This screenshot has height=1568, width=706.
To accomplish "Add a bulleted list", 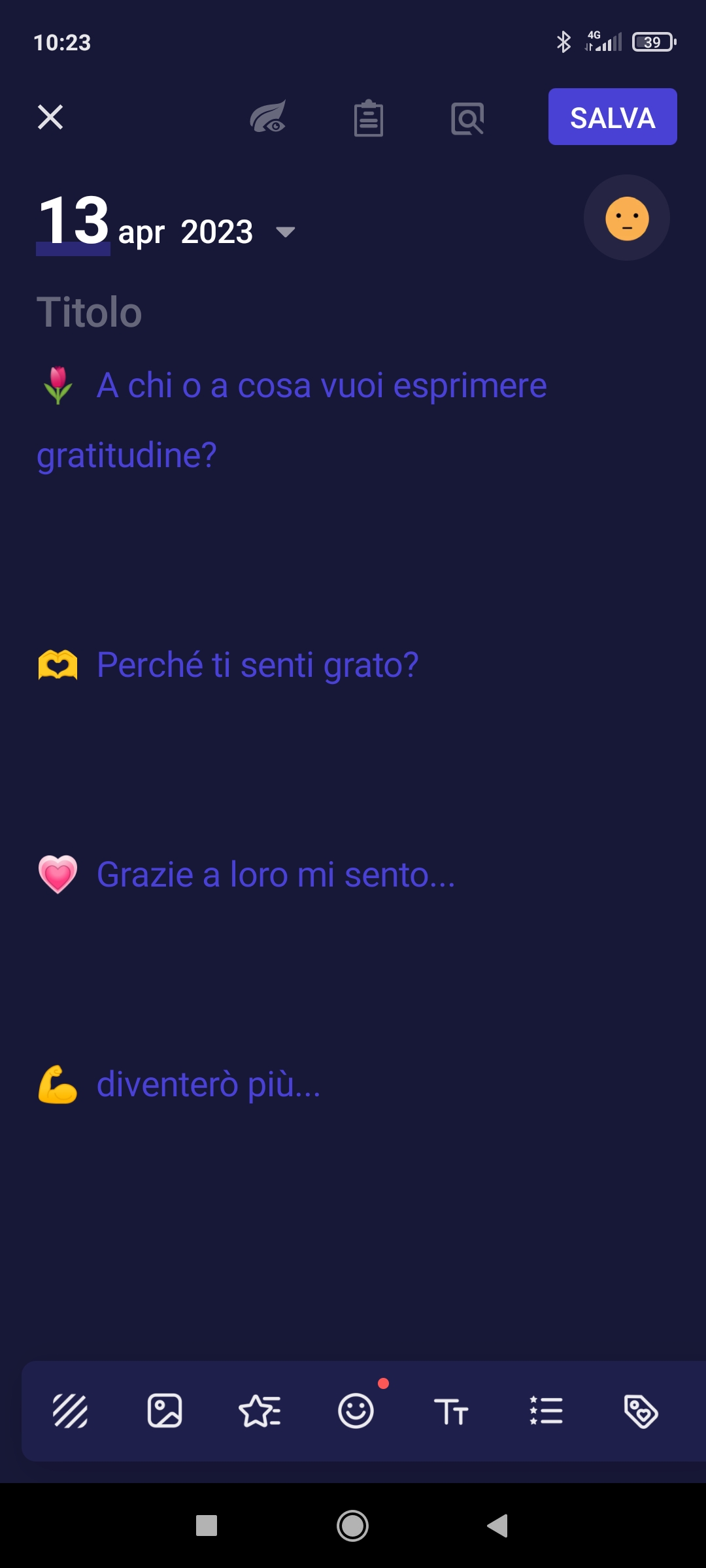I will pyautogui.click(x=546, y=1411).
